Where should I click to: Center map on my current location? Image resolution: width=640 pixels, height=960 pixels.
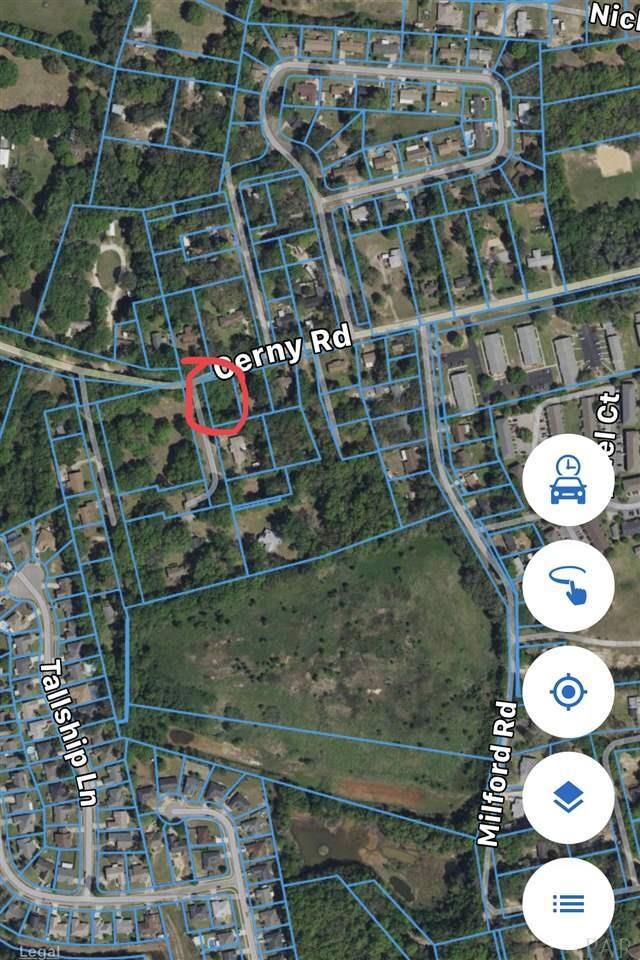click(568, 691)
